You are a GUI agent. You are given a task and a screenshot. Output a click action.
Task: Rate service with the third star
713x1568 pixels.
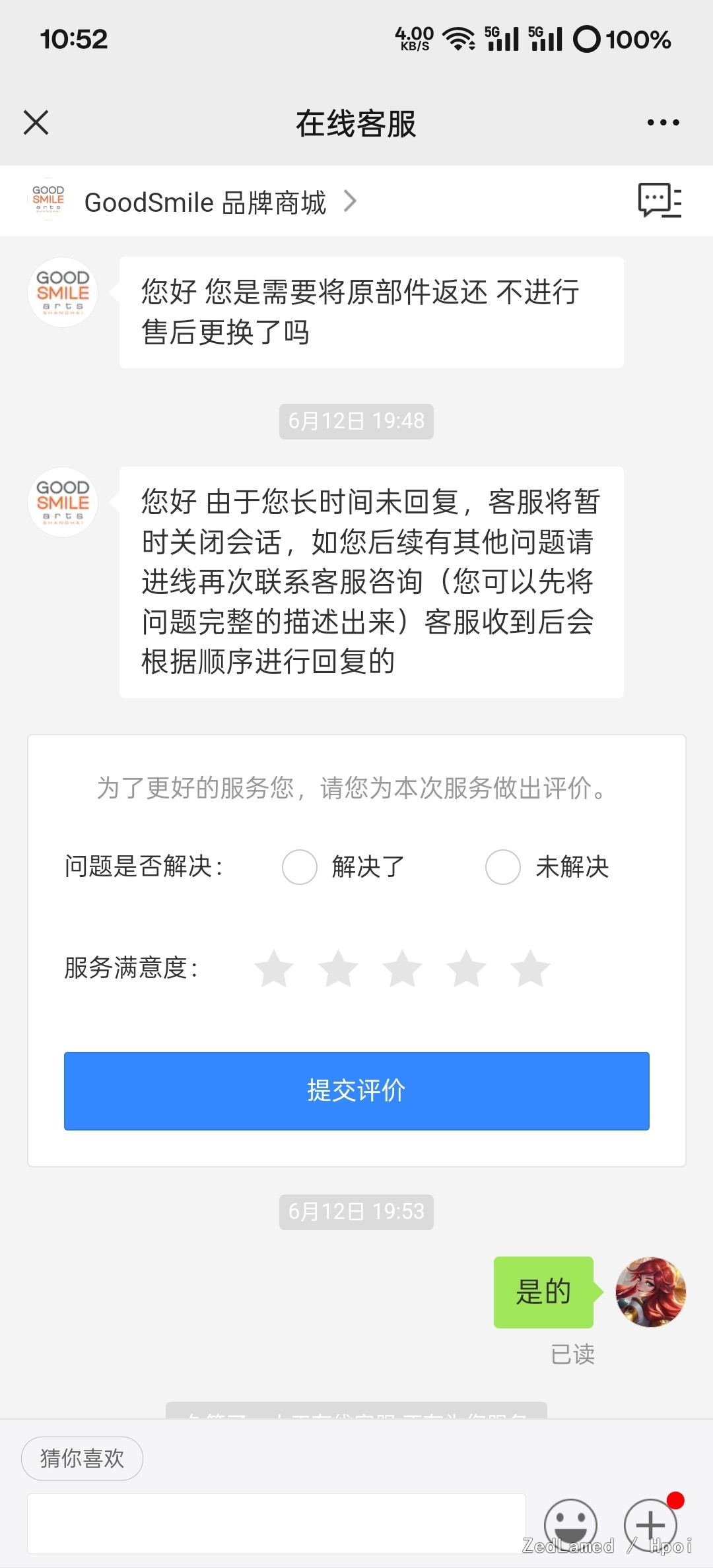click(x=402, y=969)
